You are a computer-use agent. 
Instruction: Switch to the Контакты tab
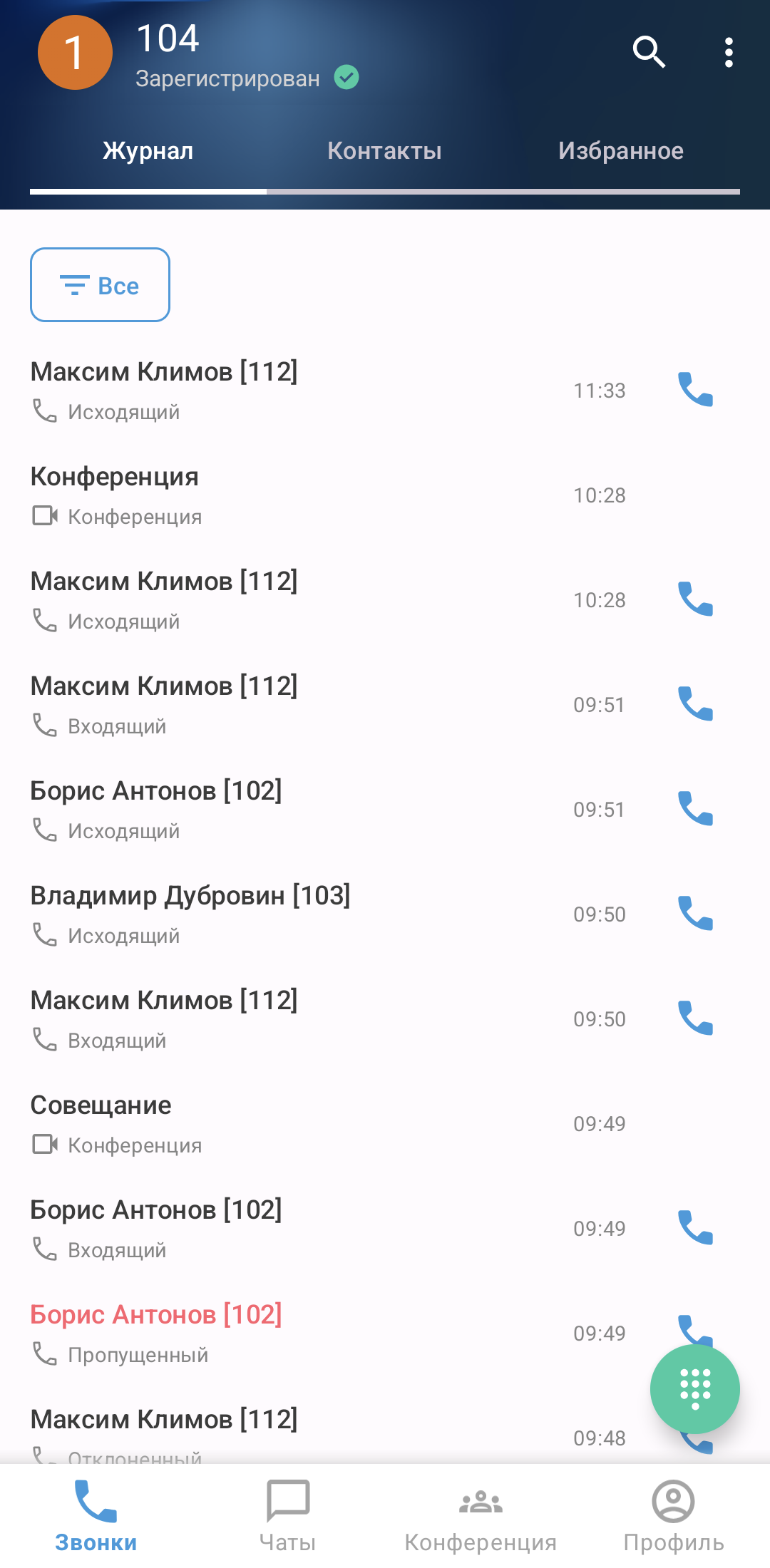[x=384, y=151]
